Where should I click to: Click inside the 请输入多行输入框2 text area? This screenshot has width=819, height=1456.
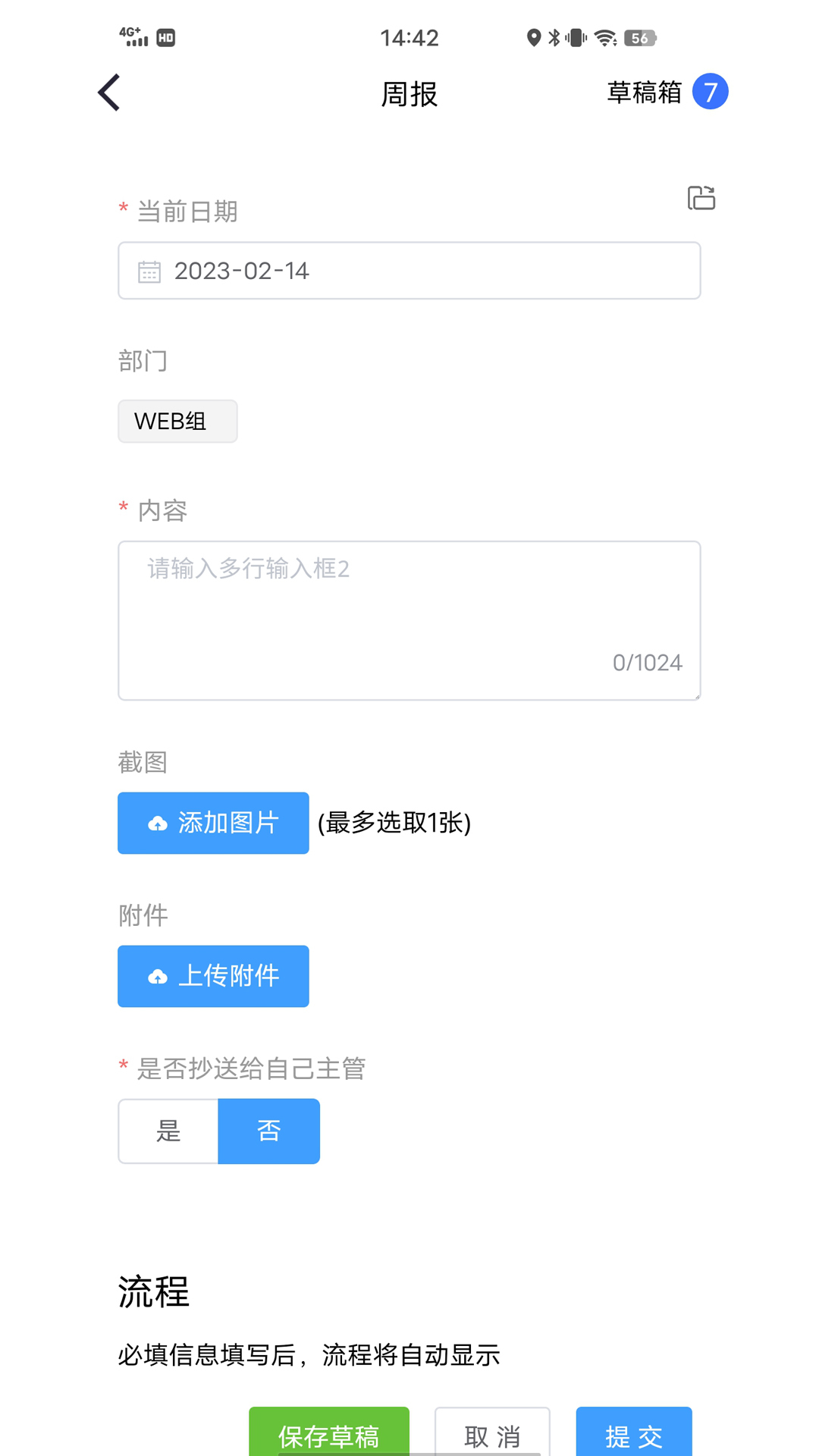(x=409, y=599)
